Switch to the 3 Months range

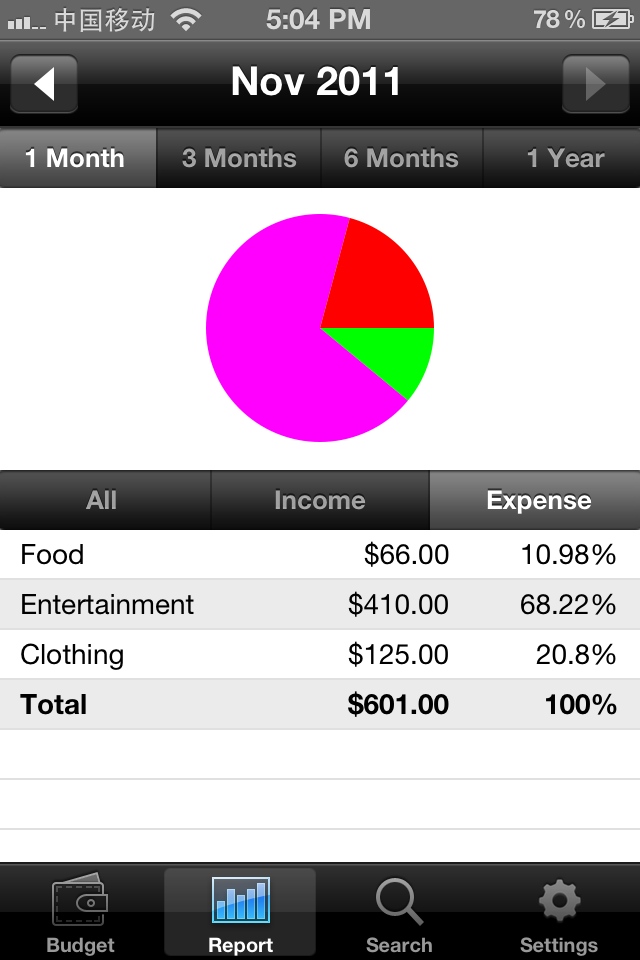pyautogui.click(x=239, y=158)
